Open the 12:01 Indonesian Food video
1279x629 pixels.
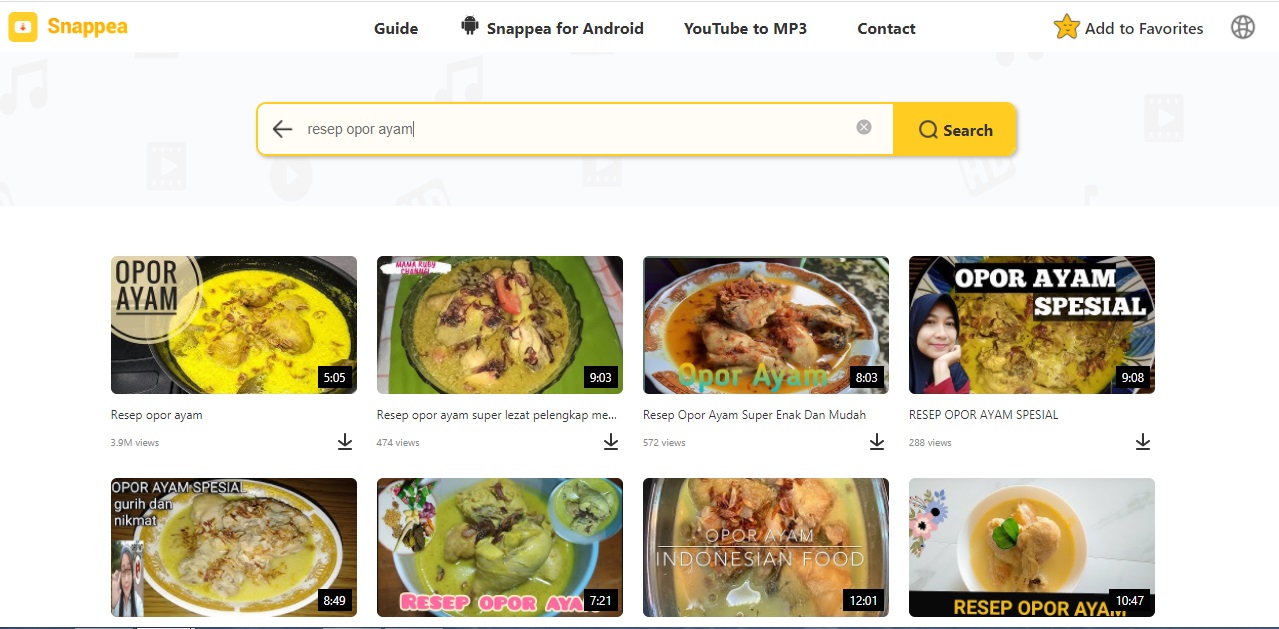[x=766, y=547]
